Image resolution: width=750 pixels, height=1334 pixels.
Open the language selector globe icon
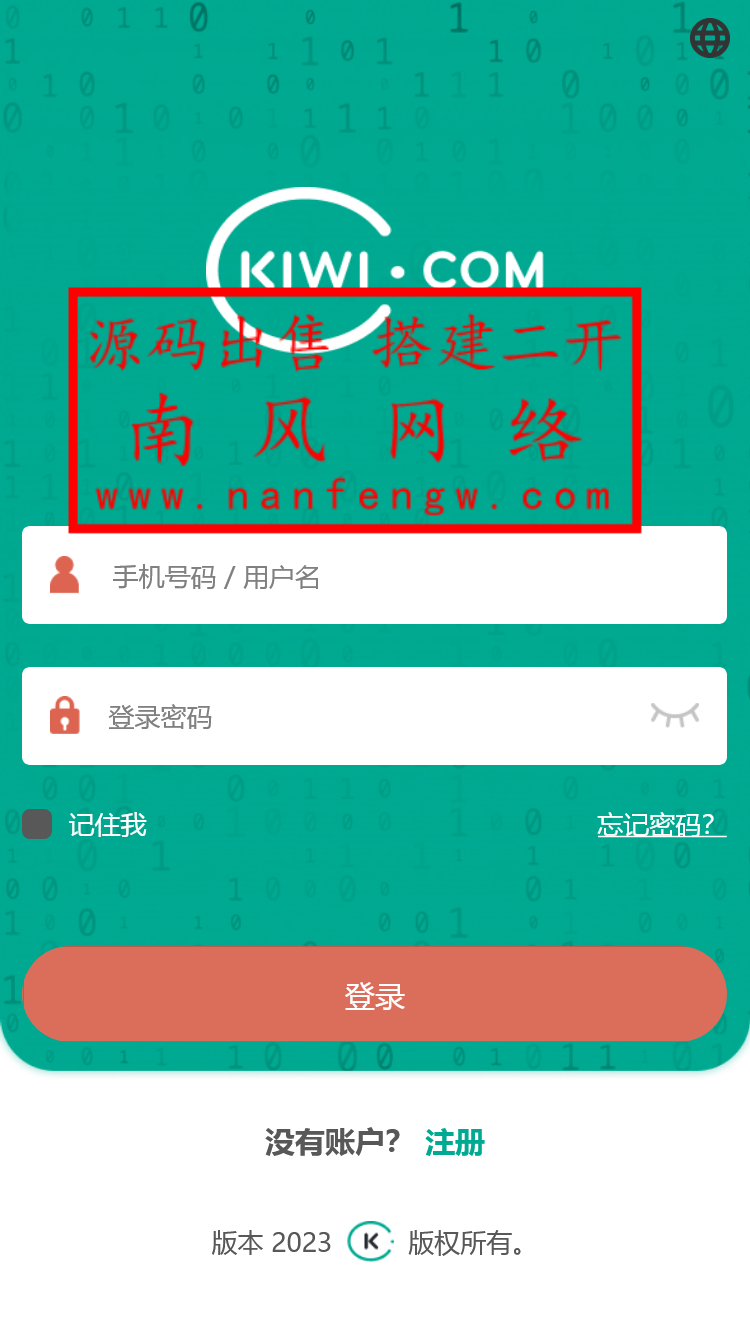pos(709,38)
